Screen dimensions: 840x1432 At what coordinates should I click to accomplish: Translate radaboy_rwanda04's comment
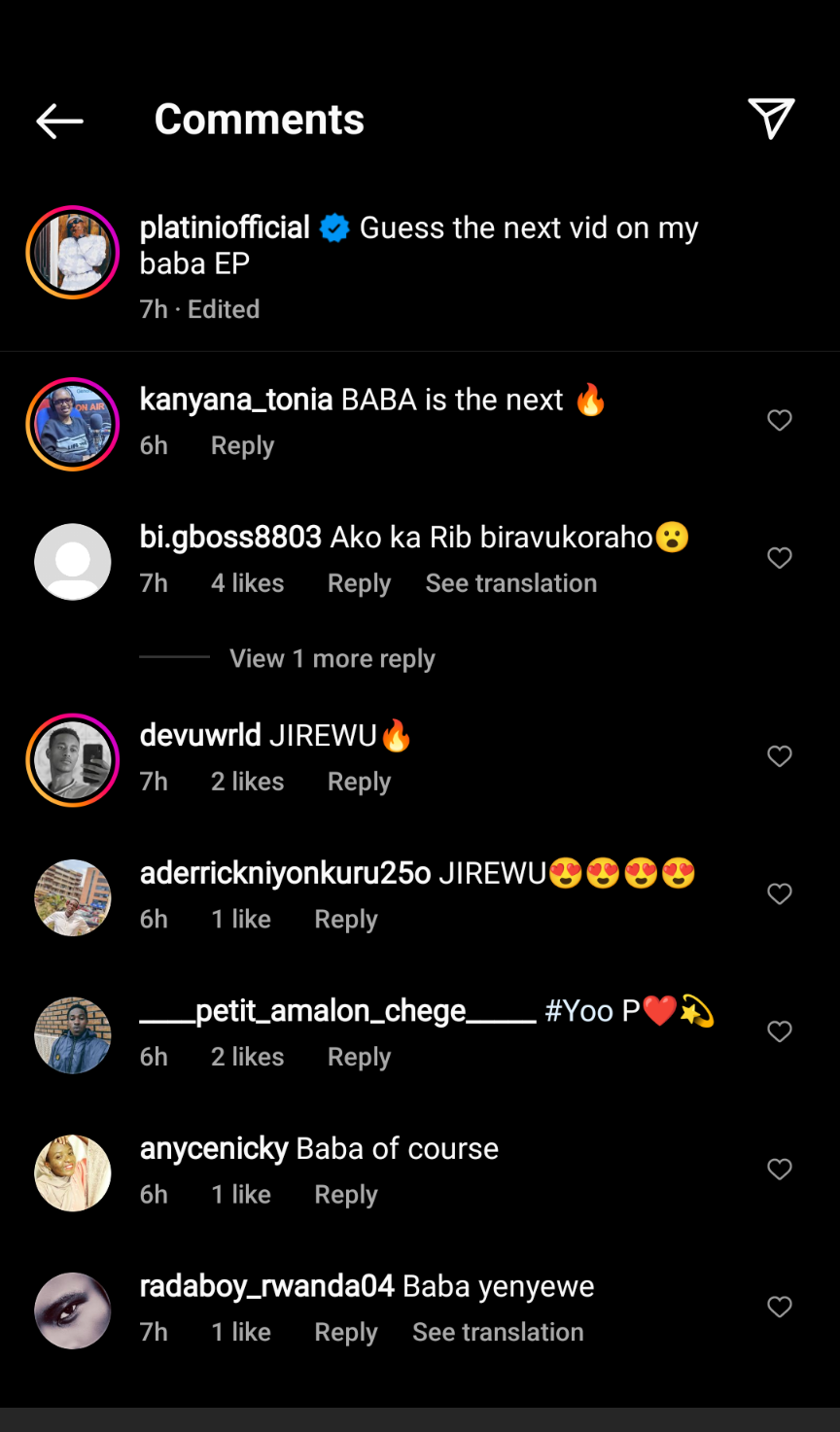tap(498, 1332)
